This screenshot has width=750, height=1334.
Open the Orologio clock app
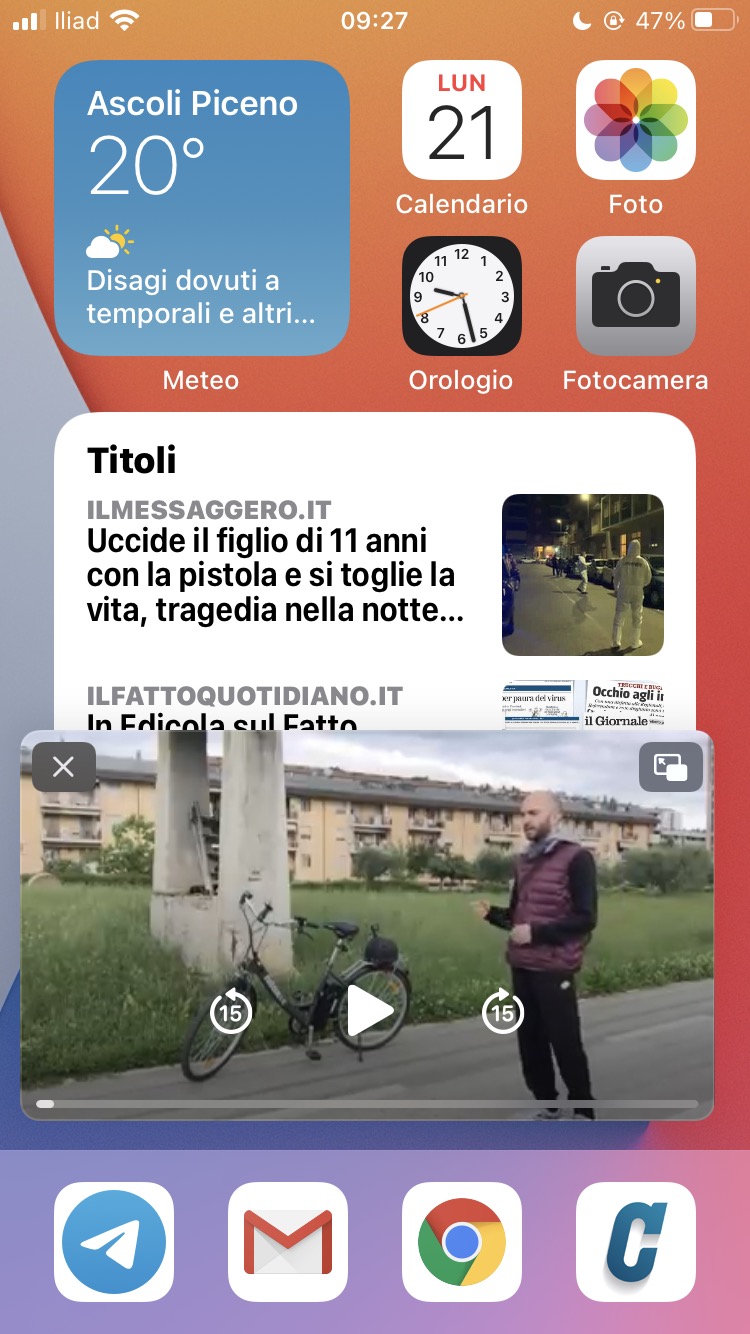click(461, 296)
